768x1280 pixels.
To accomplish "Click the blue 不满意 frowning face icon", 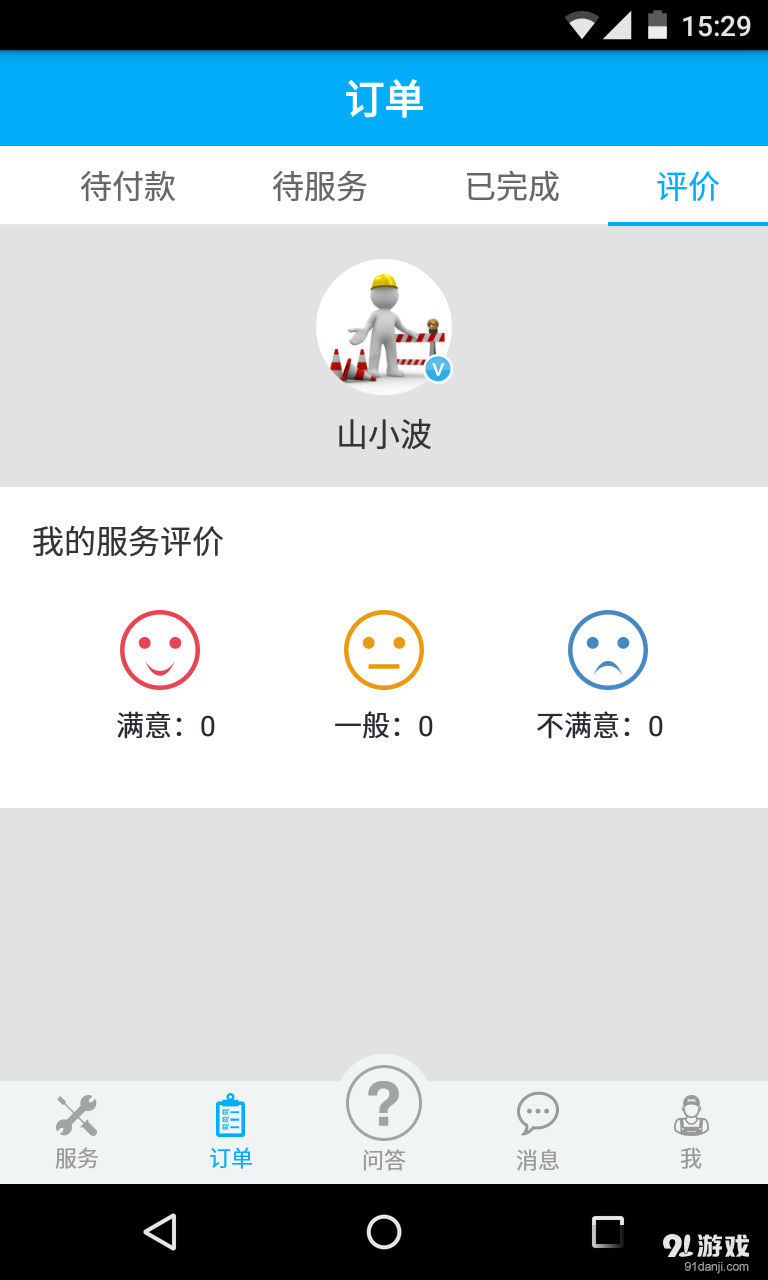I will click(x=608, y=648).
